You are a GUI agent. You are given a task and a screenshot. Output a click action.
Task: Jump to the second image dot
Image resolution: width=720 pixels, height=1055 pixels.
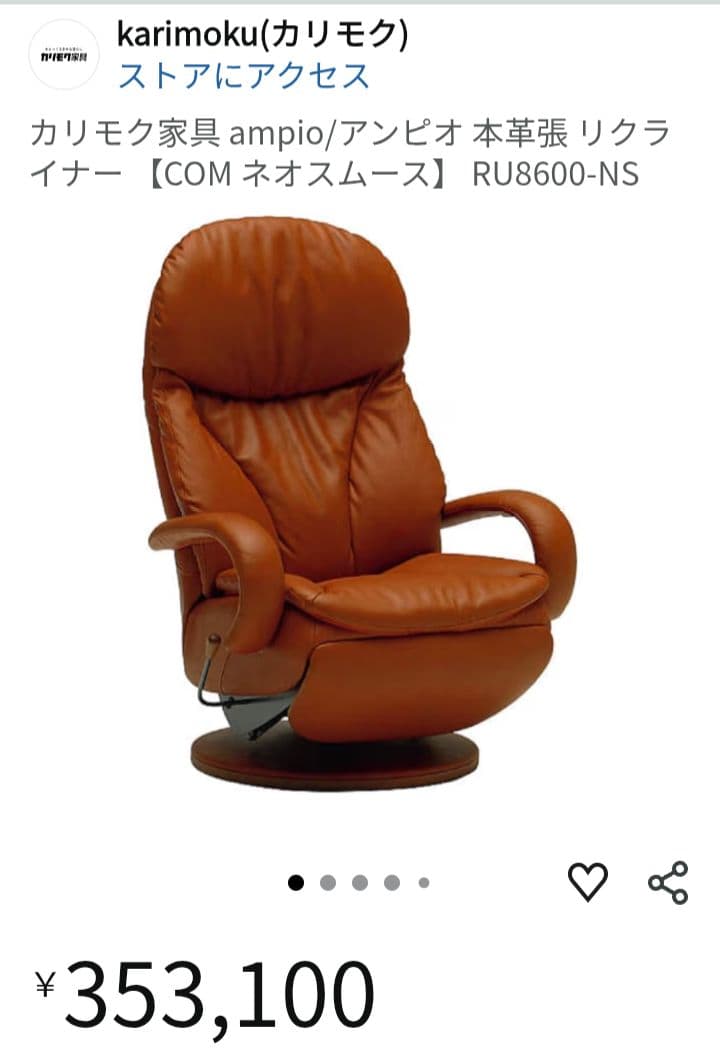328,882
